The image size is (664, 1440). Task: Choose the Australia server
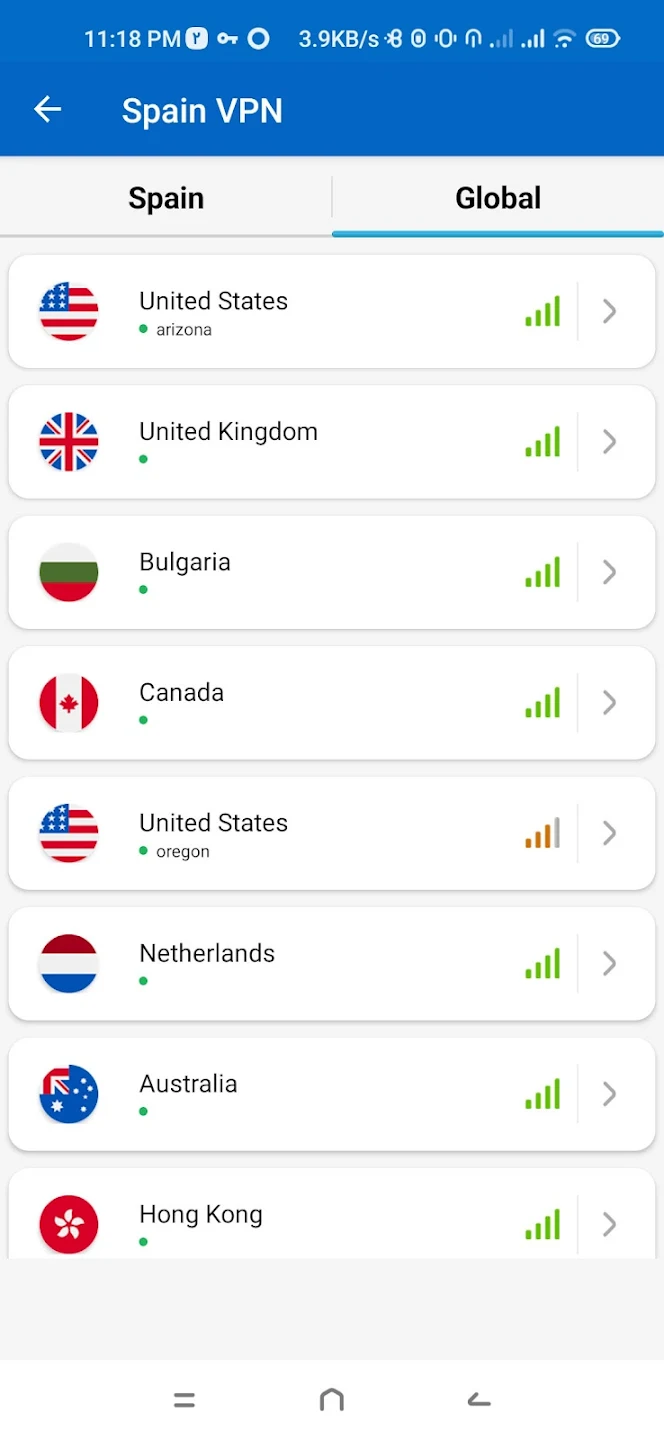pyautogui.click(x=332, y=1094)
